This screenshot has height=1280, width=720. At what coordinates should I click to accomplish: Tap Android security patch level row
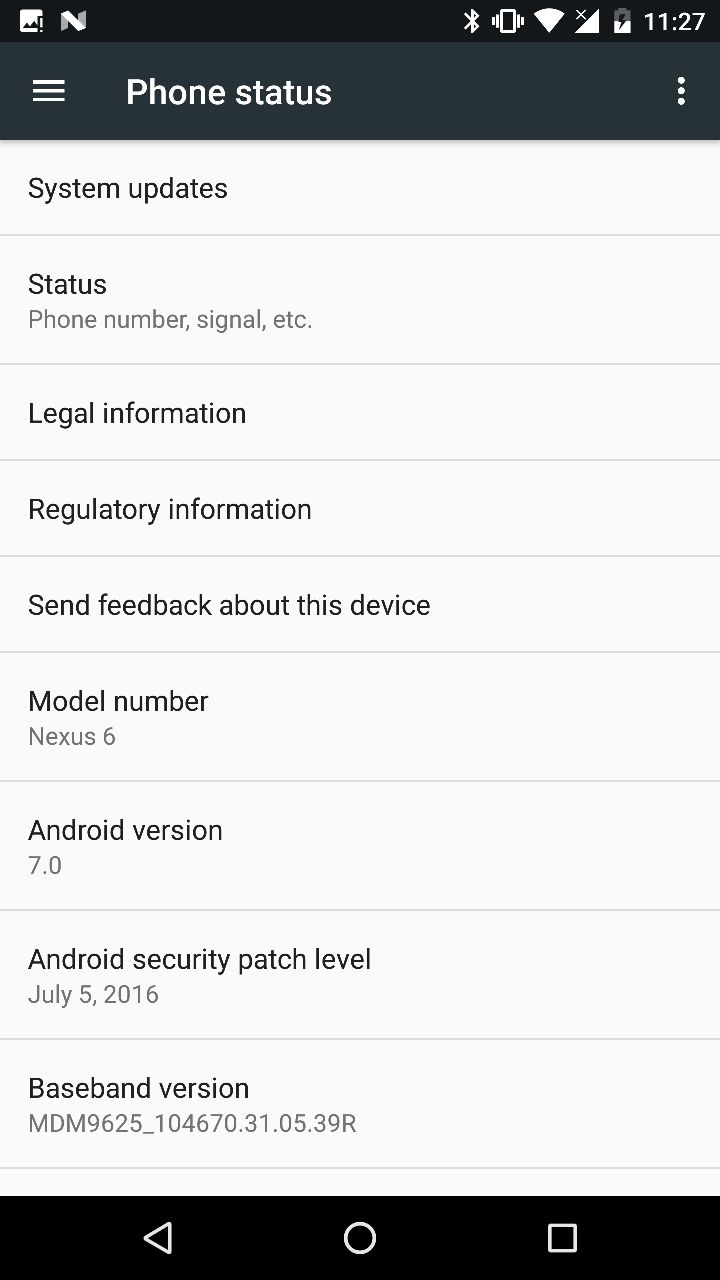tap(360, 975)
